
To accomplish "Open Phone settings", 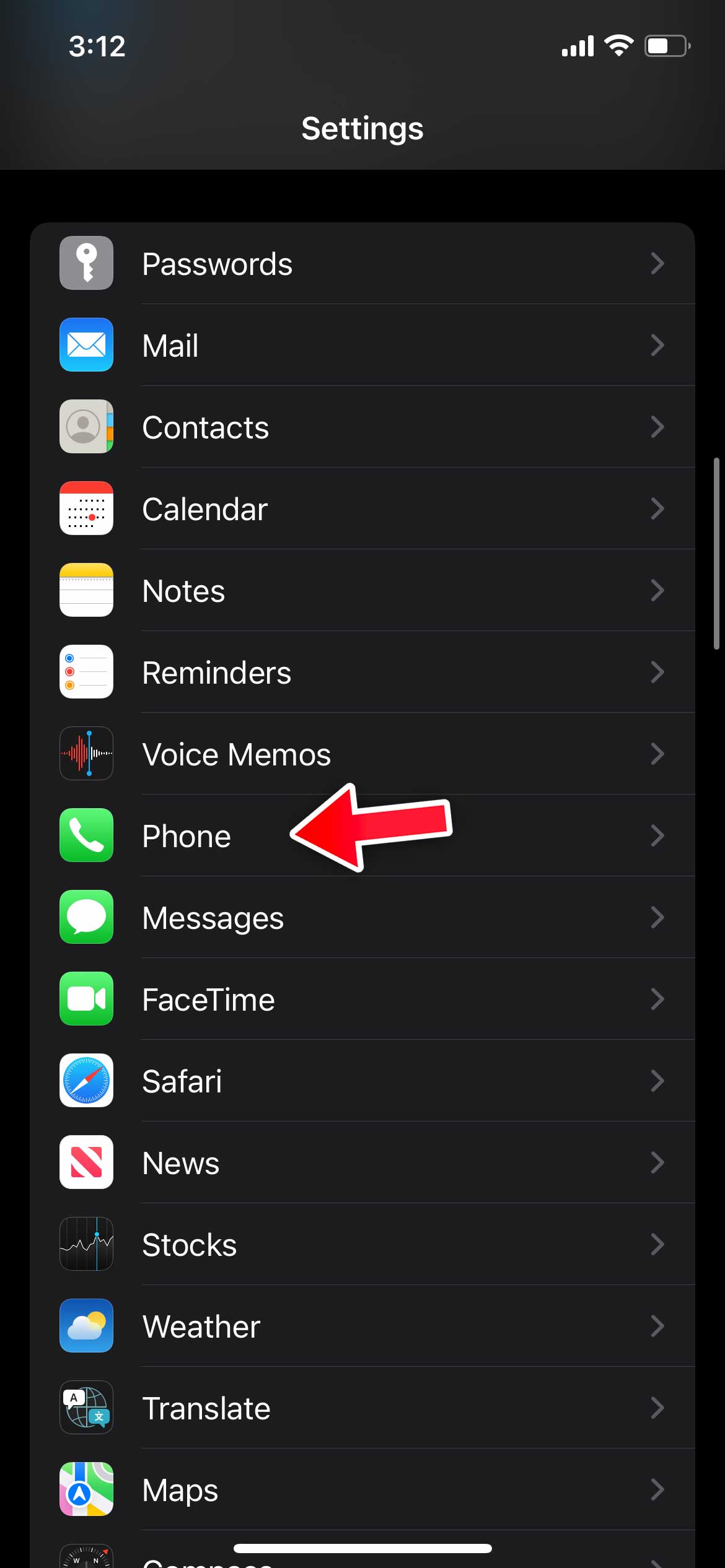I will pos(186,835).
